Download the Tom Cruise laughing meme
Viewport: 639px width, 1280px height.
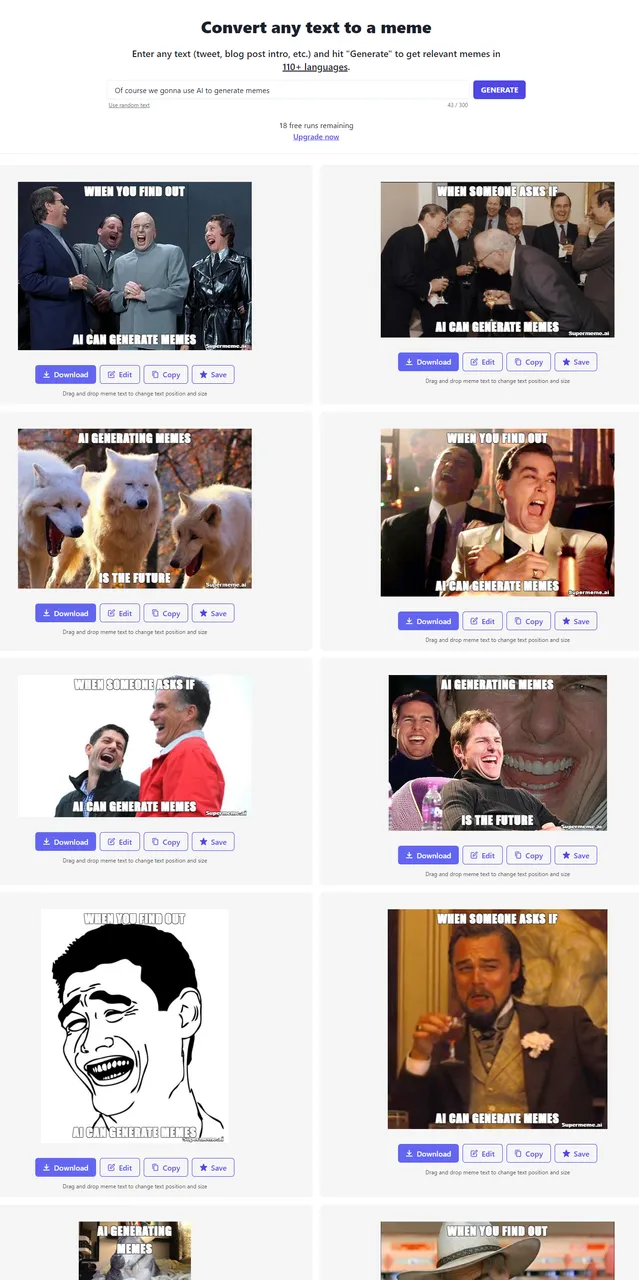428,855
